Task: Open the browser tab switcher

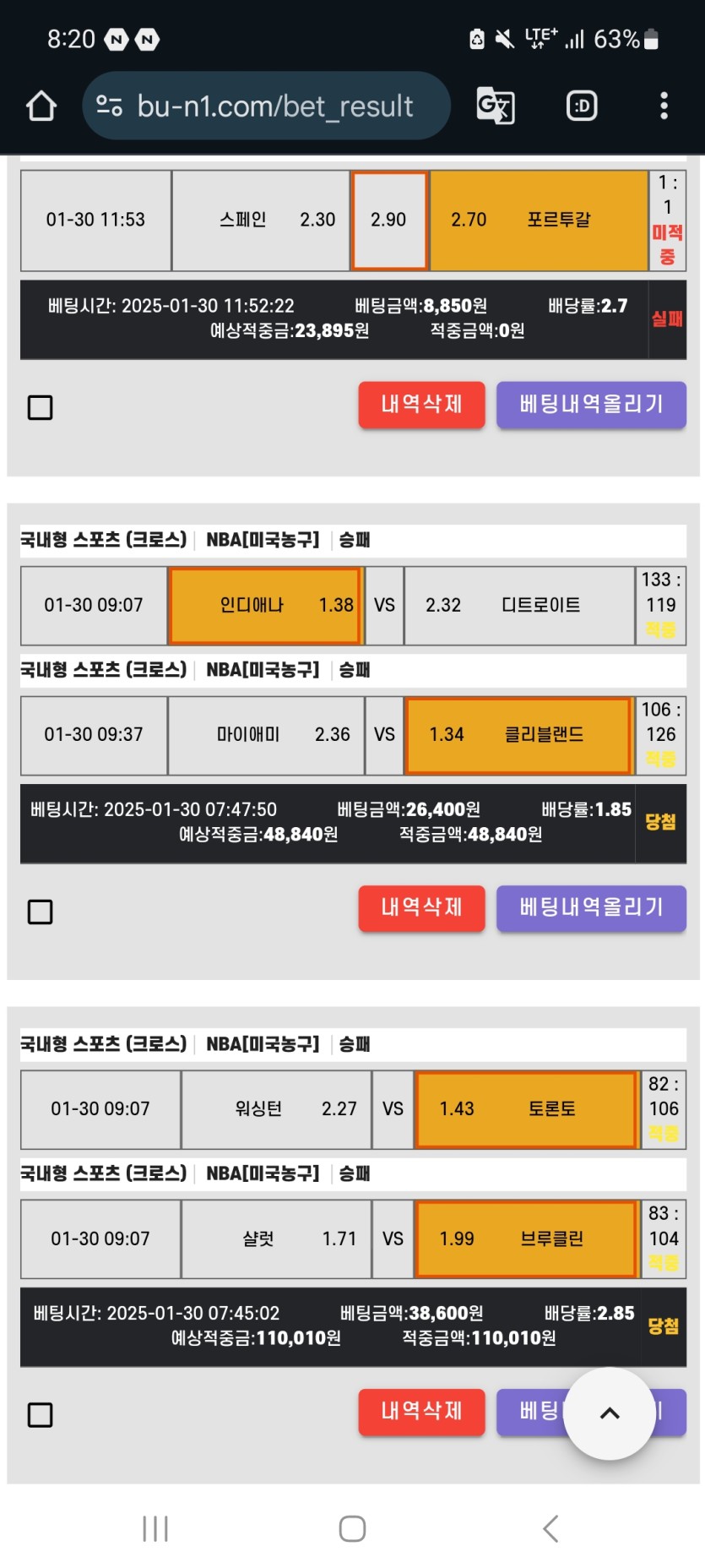Action: pyautogui.click(x=582, y=106)
